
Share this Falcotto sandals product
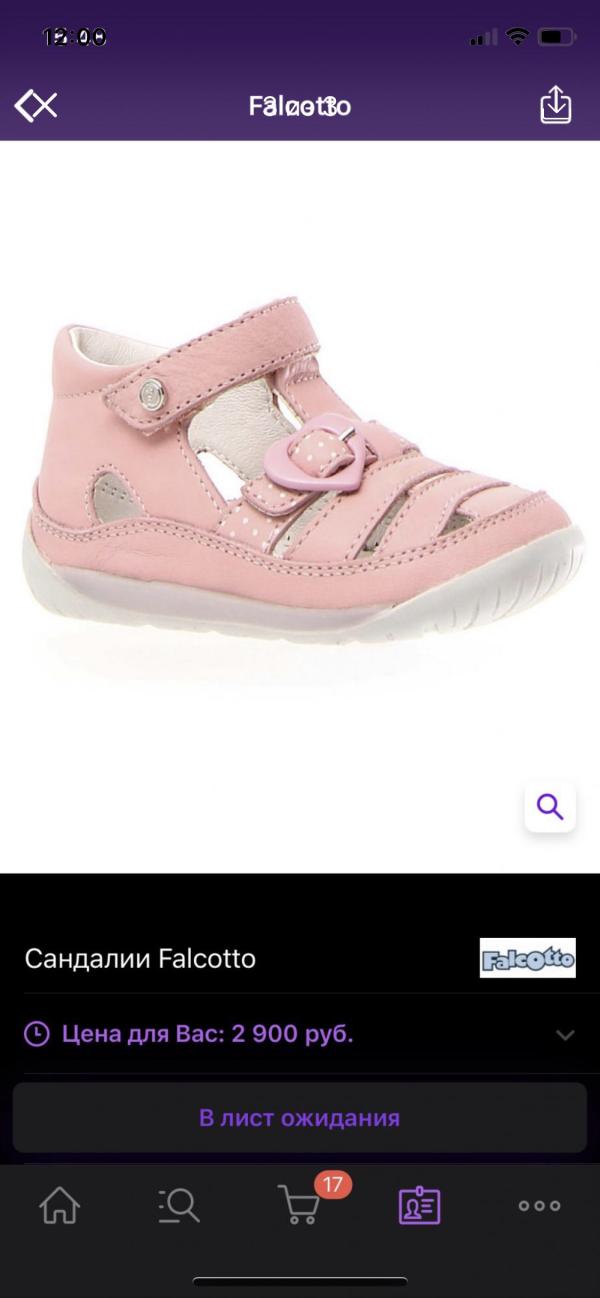click(x=556, y=105)
